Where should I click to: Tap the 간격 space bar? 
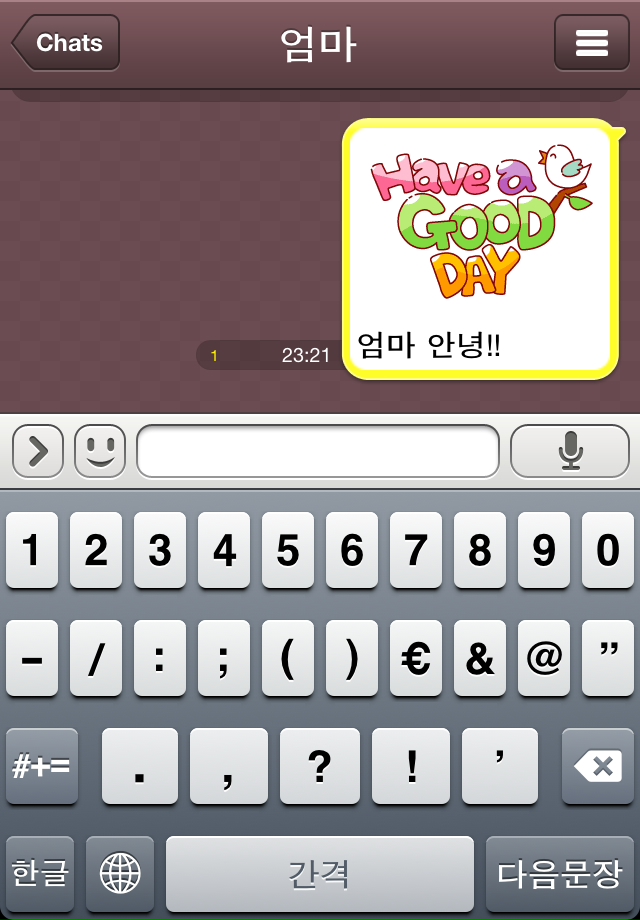tap(319, 873)
